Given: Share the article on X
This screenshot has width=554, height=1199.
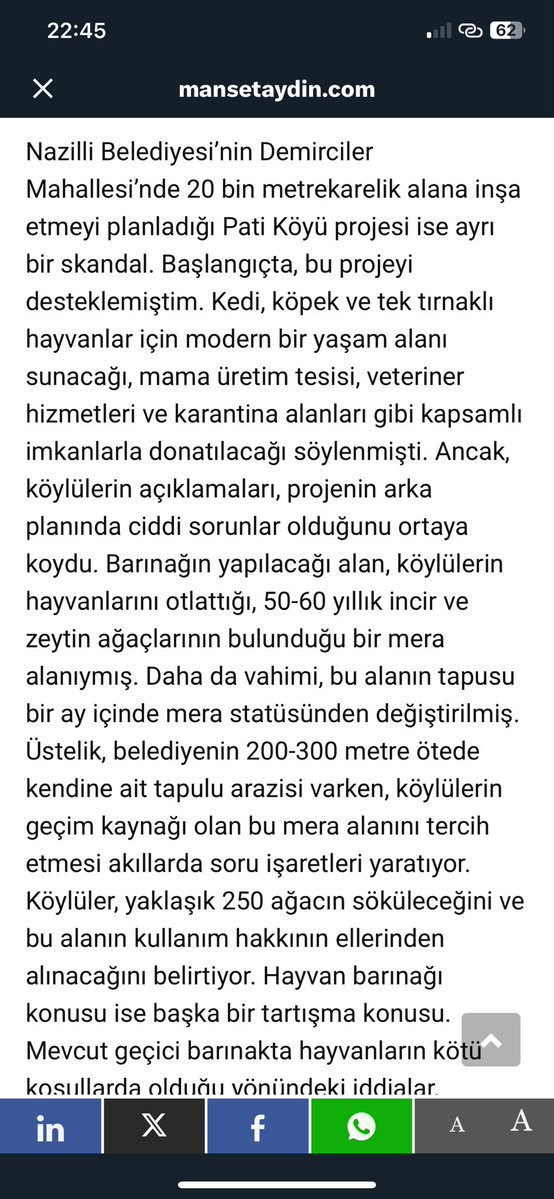Looking at the screenshot, I should tap(154, 1126).
